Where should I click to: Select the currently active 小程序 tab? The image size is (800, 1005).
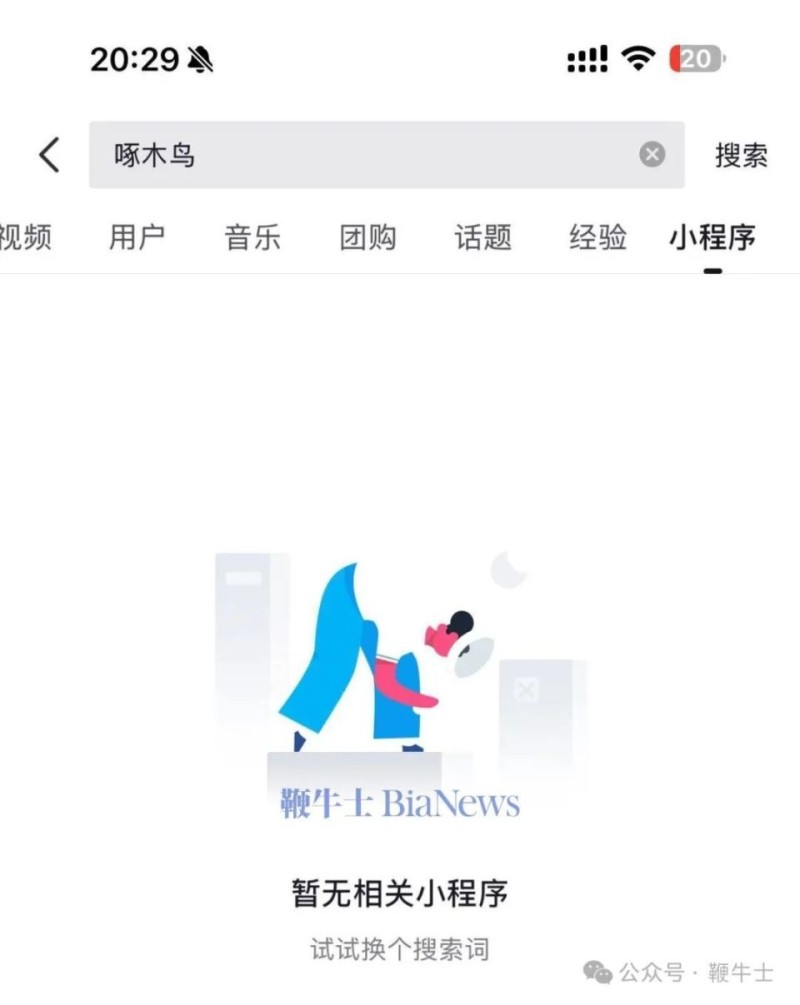click(x=712, y=238)
